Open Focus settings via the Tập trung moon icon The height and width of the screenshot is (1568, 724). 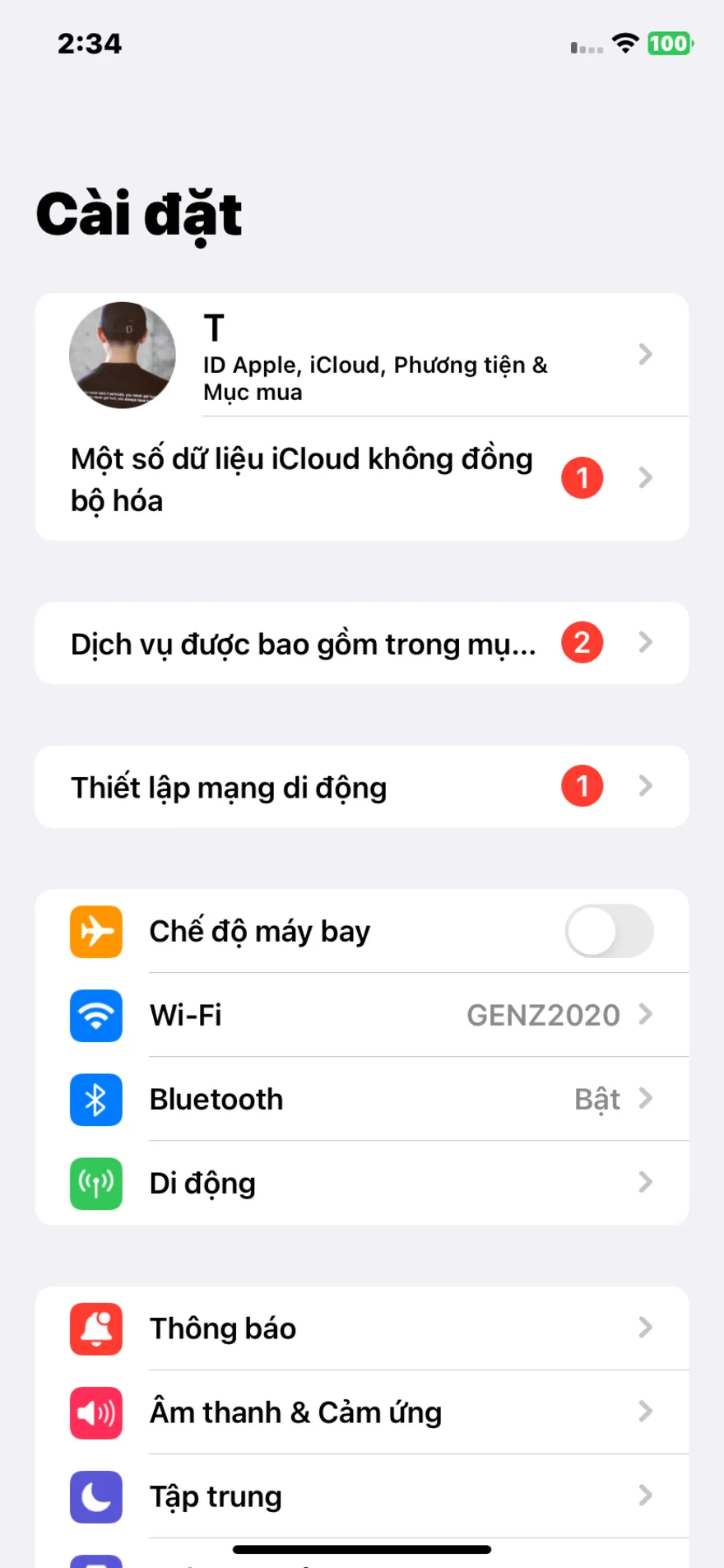click(x=95, y=1496)
